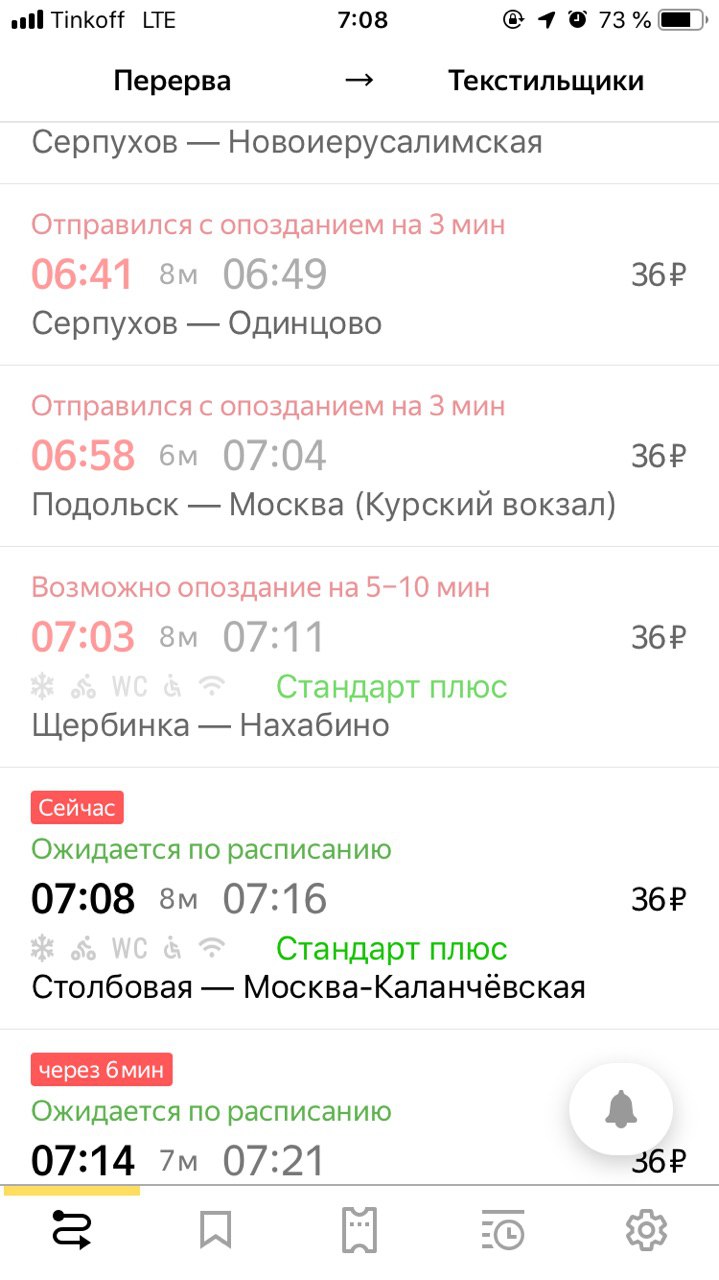This screenshot has width=719, height=1280.
Task: Tap the floating notification bell button
Action: coord(621,1108)
